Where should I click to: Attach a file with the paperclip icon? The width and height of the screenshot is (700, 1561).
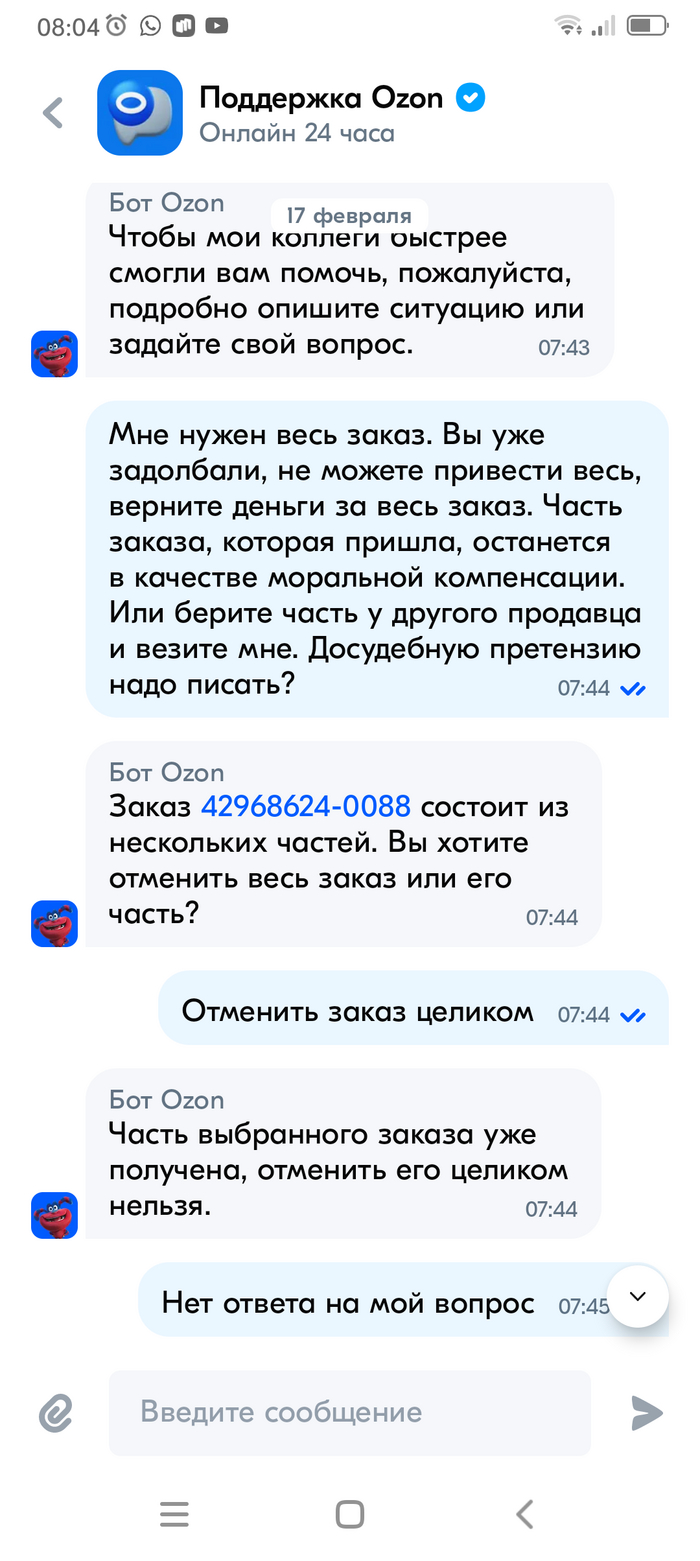56,1412
